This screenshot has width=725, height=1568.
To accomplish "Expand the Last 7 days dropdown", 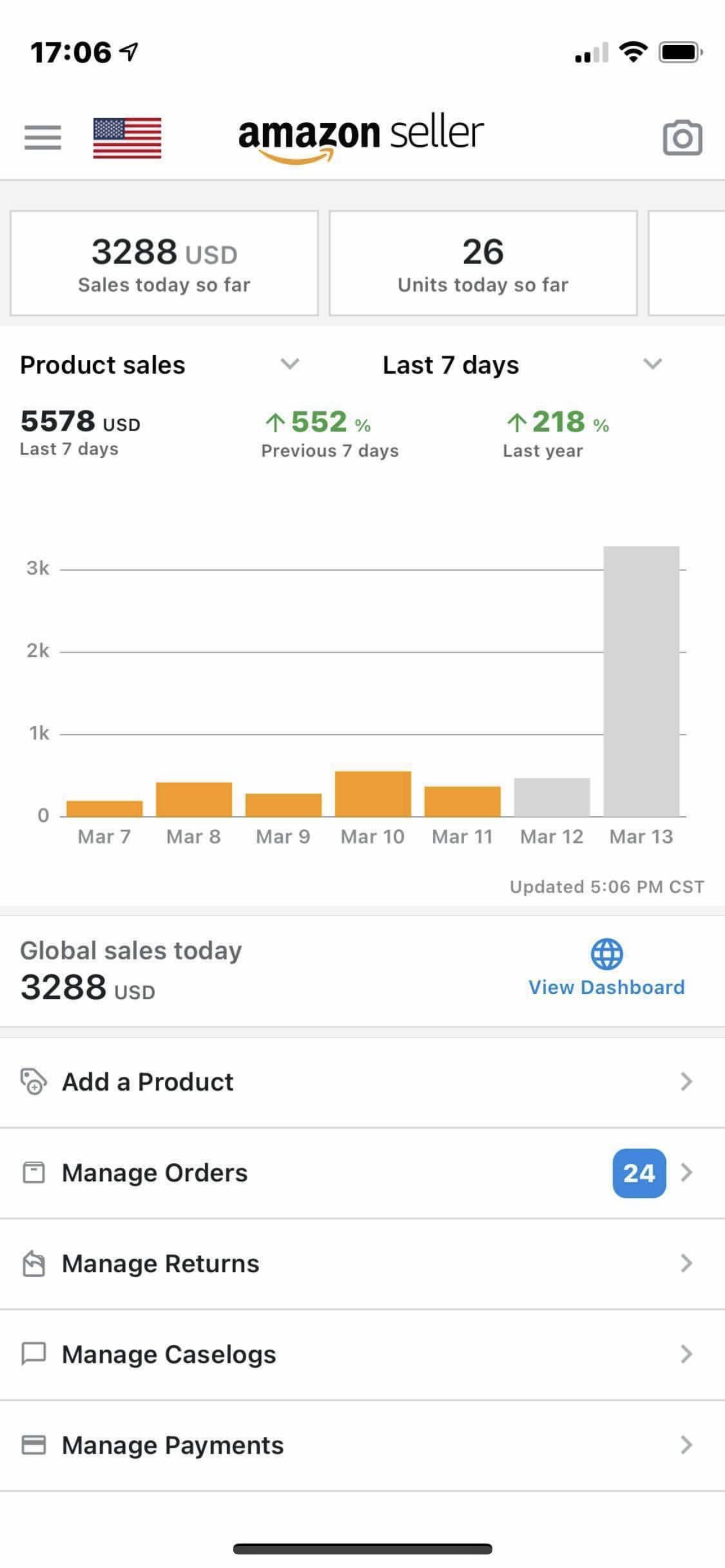I will (x=522, y=365).
